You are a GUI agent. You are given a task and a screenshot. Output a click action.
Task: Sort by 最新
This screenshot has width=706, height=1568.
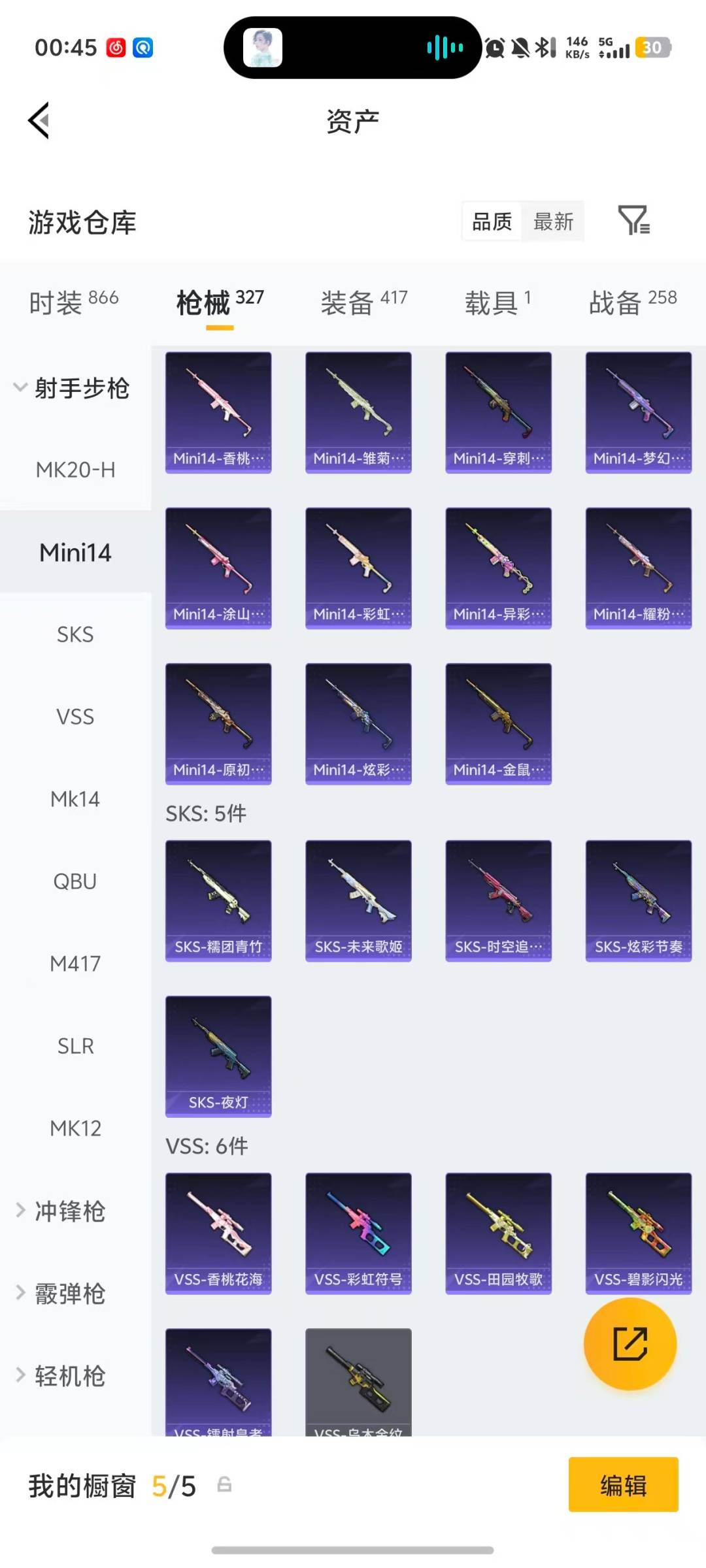pos(553,222)
